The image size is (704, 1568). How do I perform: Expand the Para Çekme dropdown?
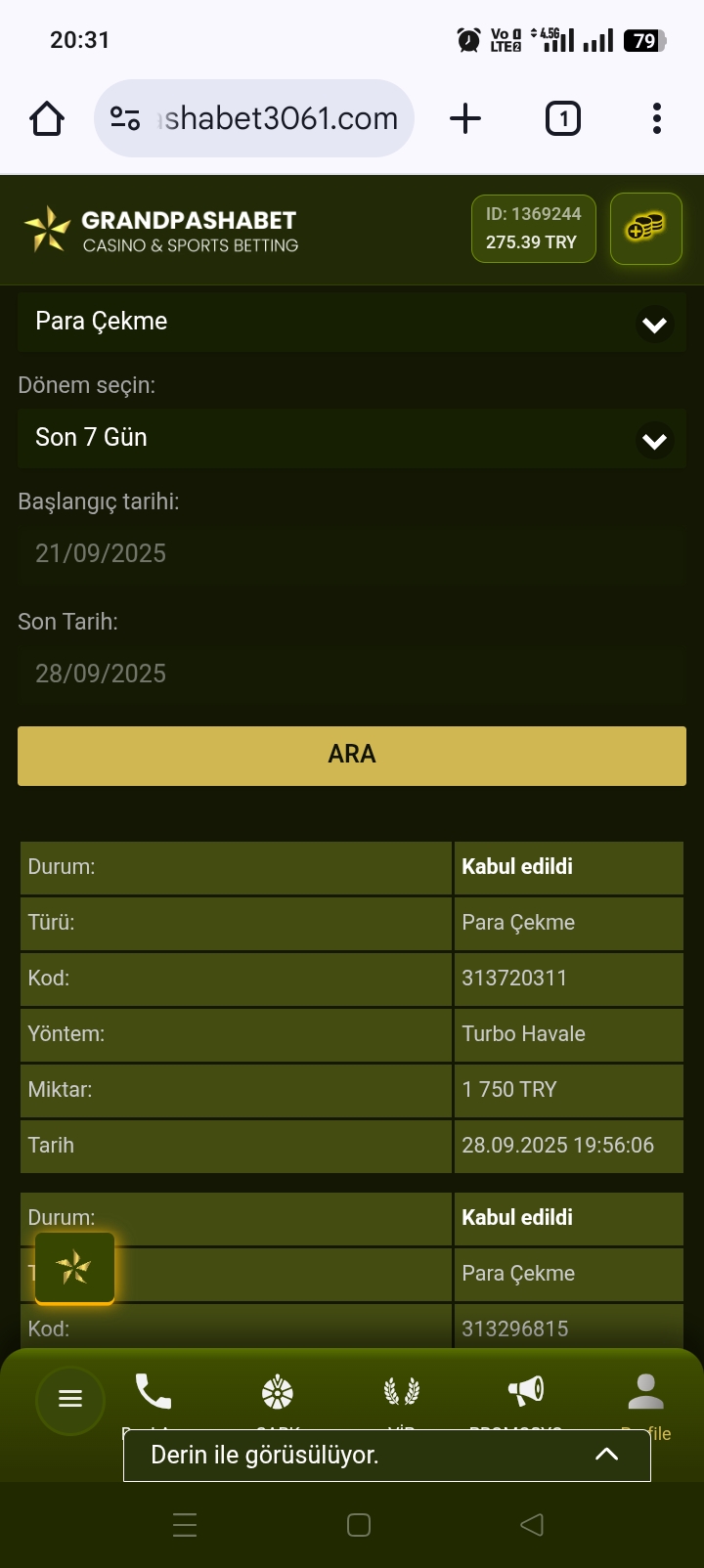click(352, 322)
